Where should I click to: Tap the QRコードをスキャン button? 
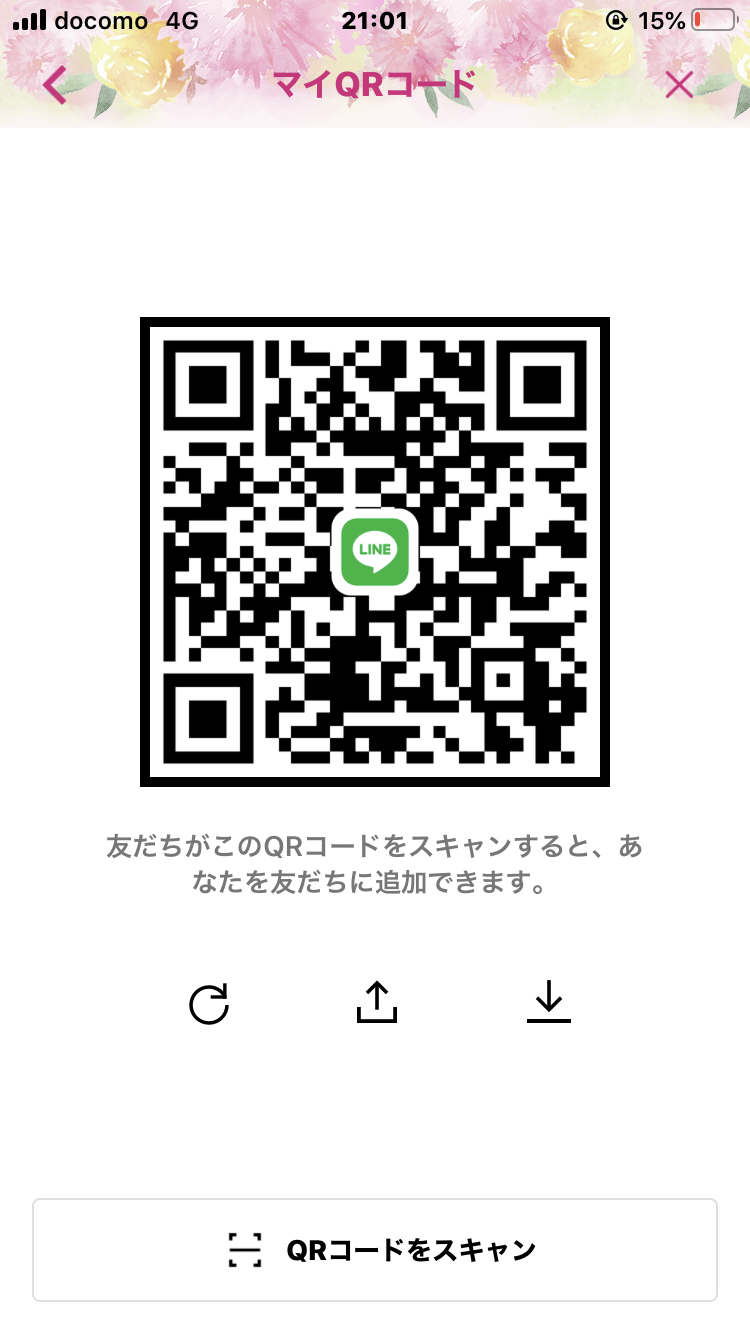(375, 1249)
